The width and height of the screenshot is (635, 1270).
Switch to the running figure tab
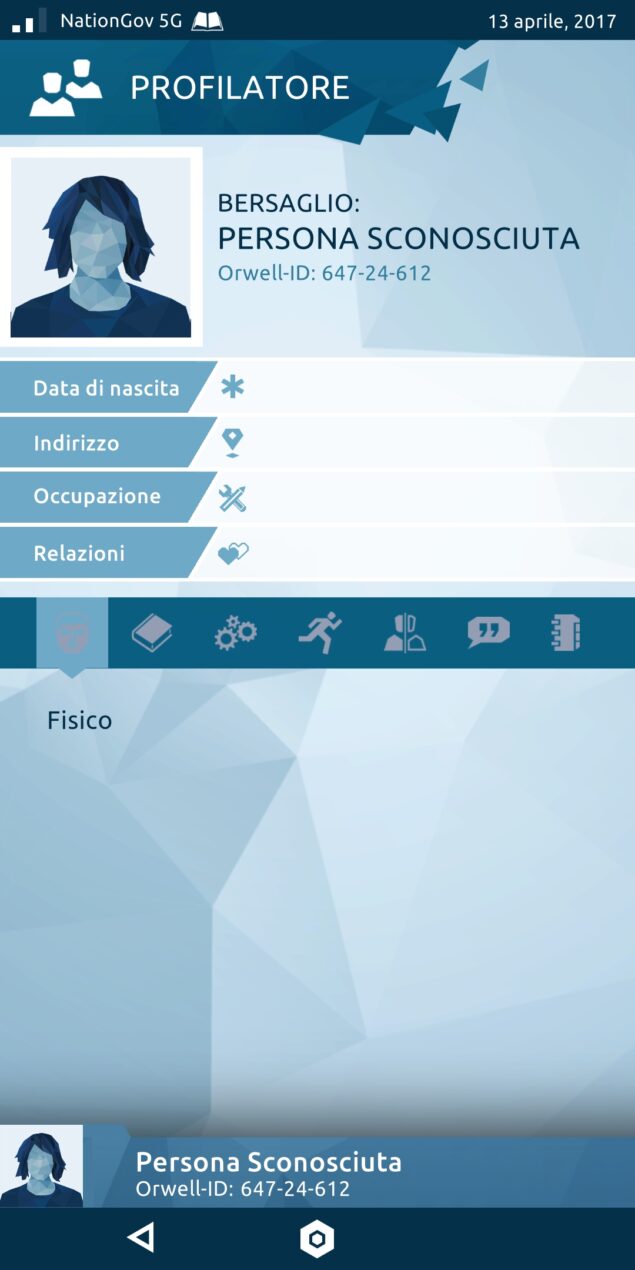[319, 633]
